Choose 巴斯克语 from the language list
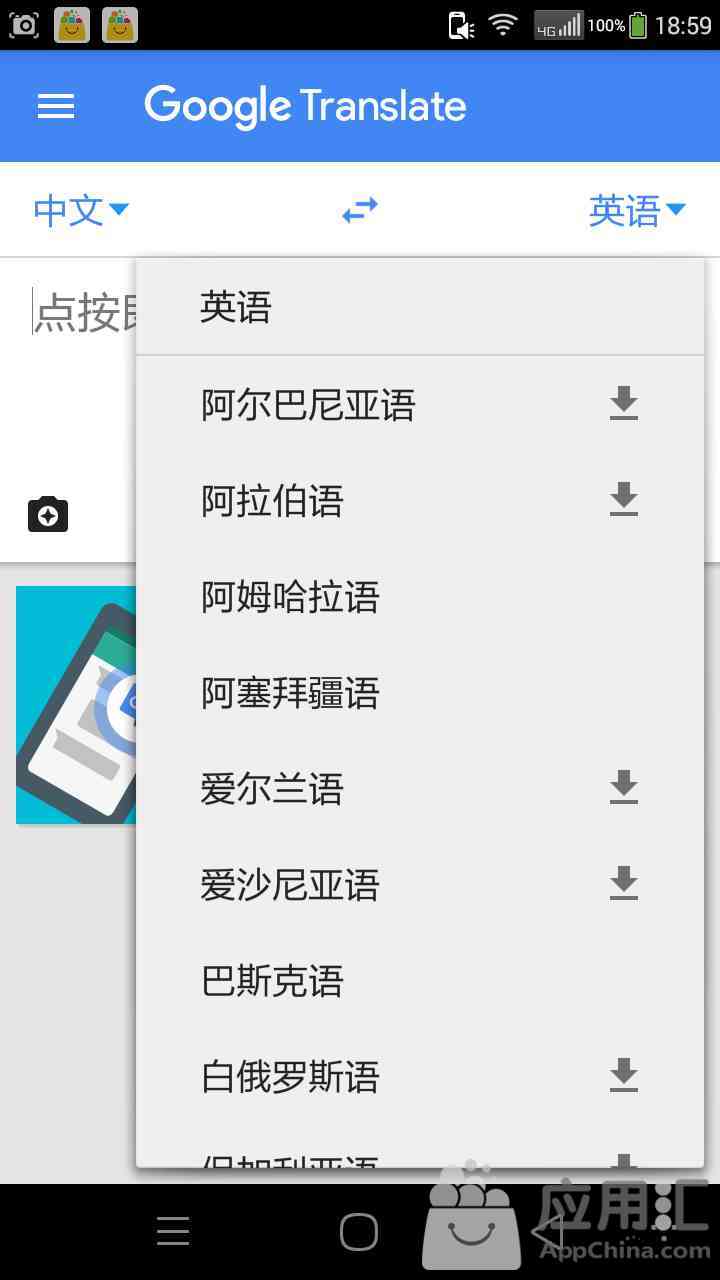This screenshot has height=1280, width=720. 420,981
